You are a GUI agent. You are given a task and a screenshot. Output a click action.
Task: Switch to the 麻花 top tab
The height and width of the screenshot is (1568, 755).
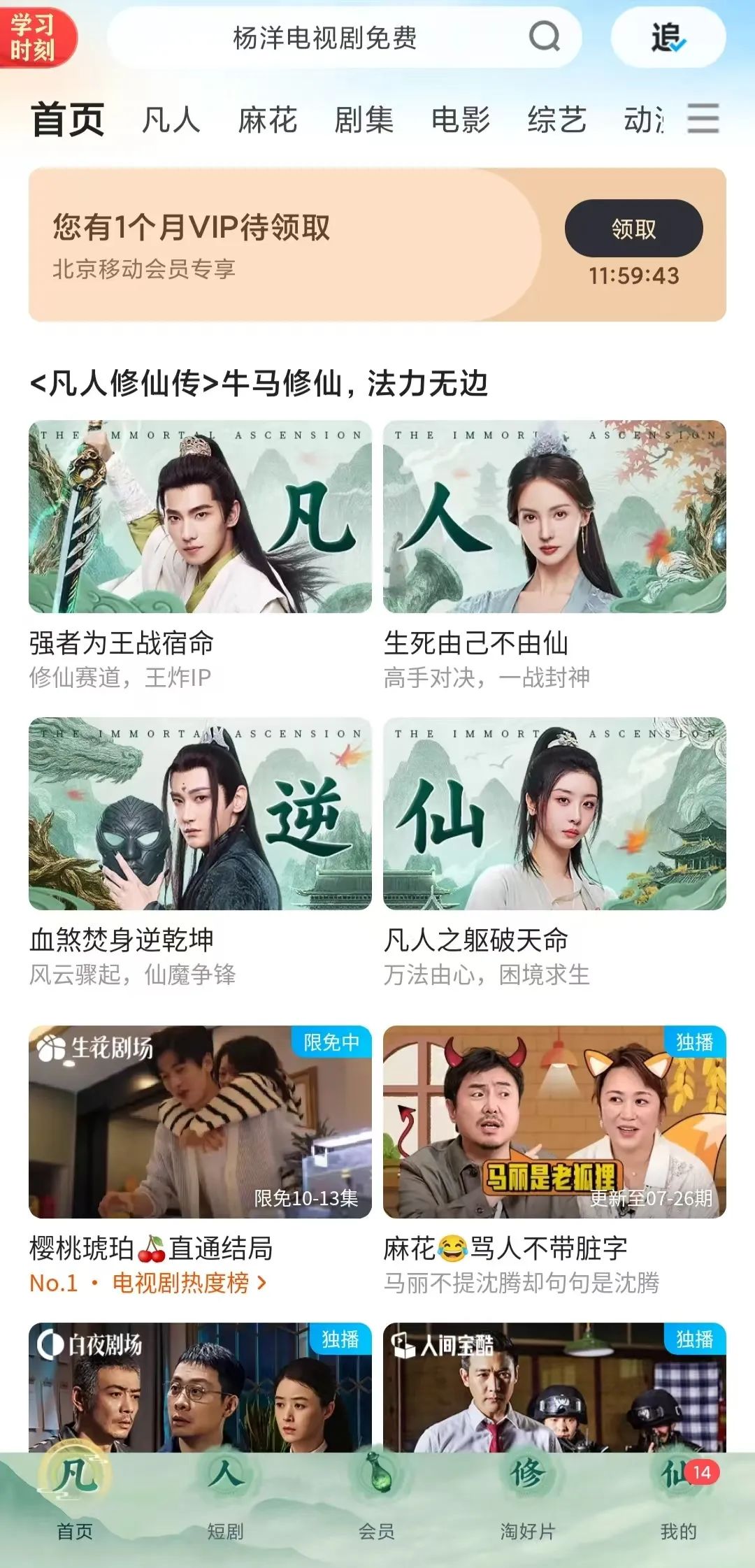267,120
